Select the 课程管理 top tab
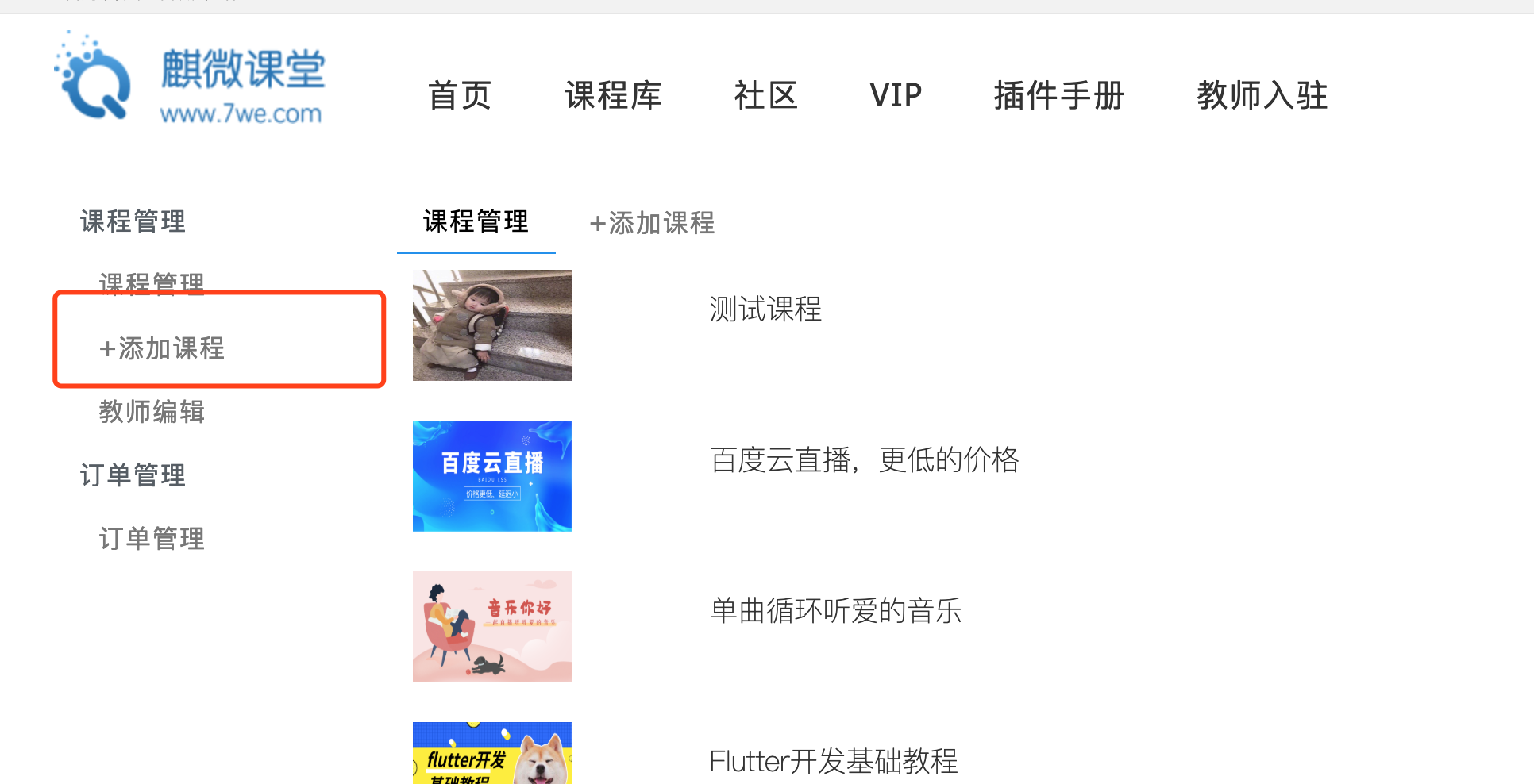 click(476, 221)
